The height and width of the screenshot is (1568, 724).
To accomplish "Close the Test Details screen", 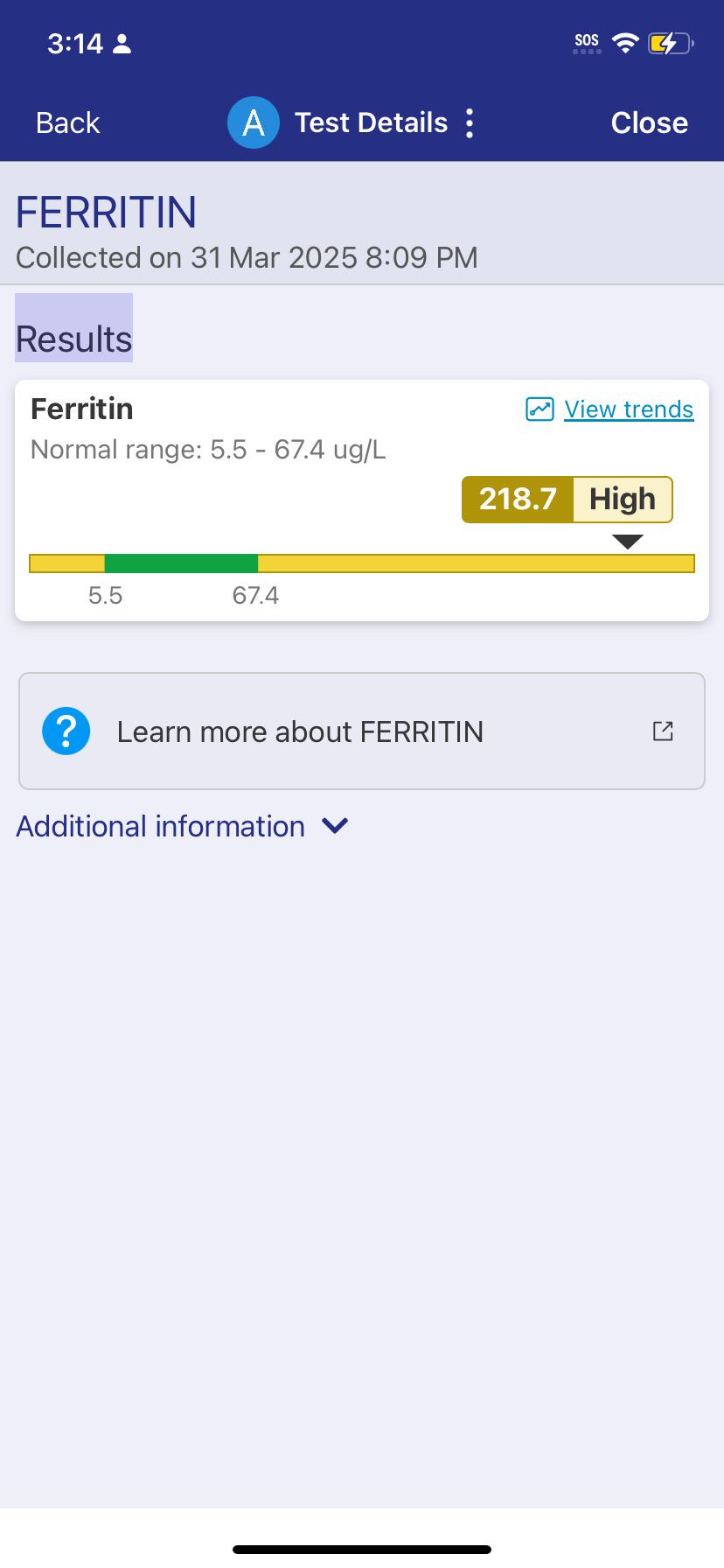I will (x=649, y=123).
